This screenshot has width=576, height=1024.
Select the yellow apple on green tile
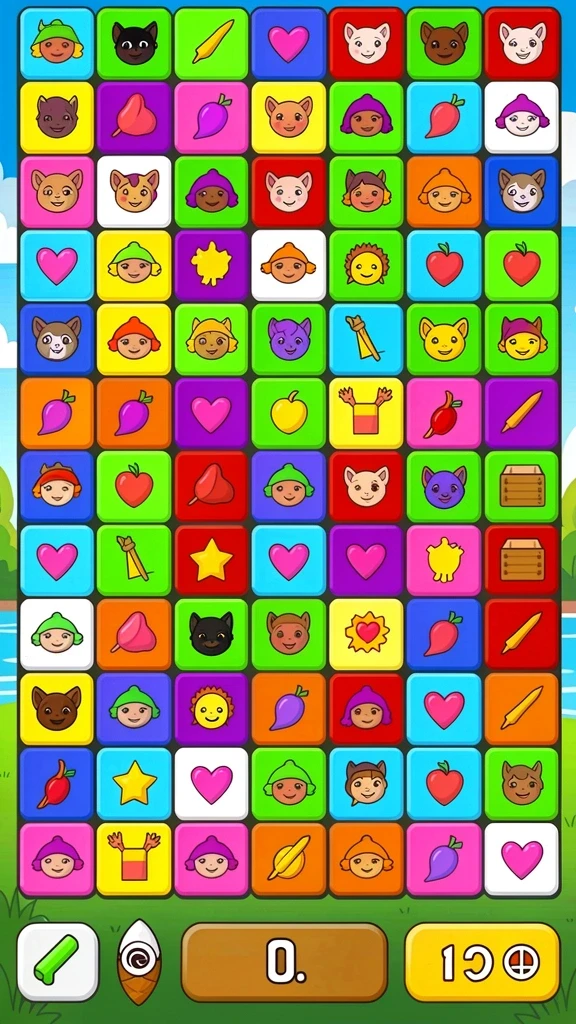[289, 413]
